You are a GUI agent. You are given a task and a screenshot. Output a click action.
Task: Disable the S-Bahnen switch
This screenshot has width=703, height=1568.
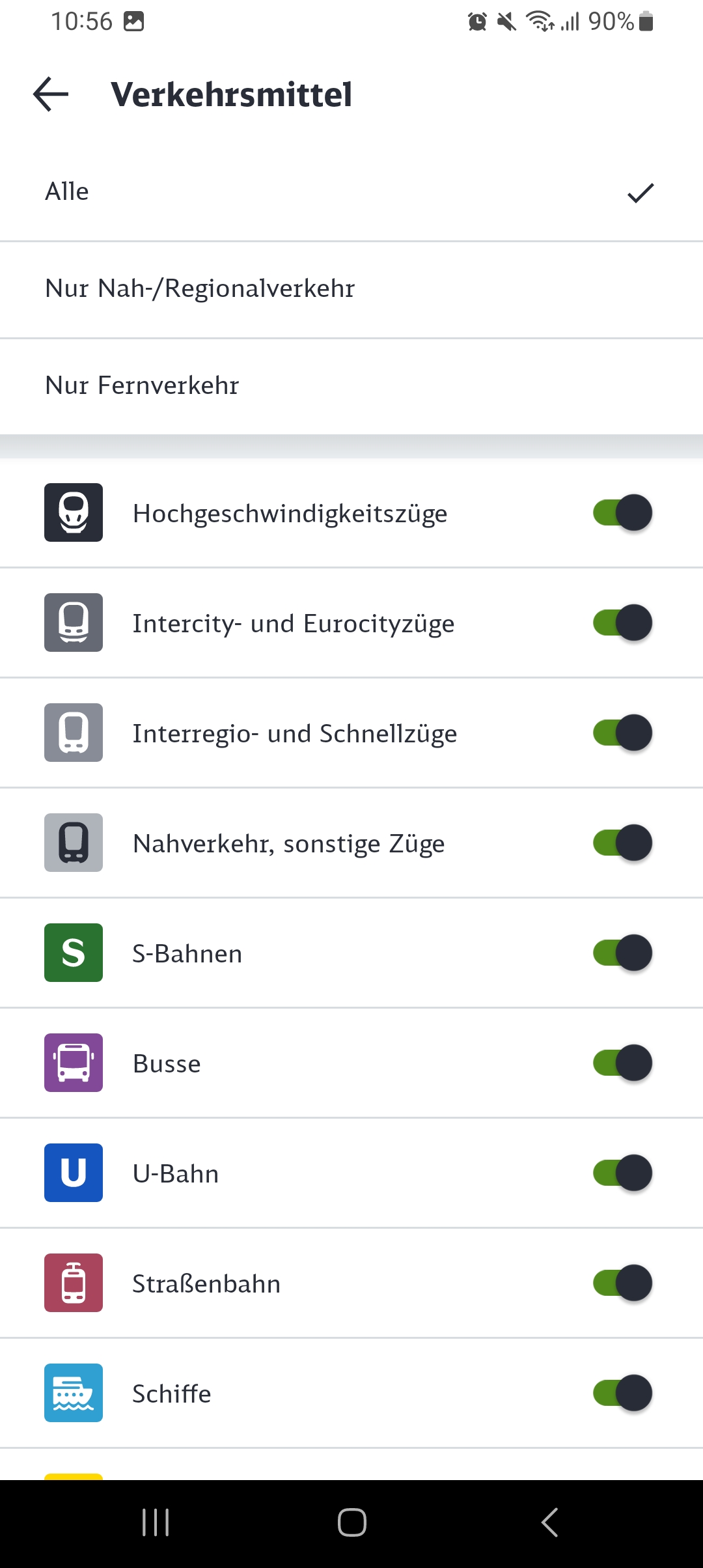pyautogui.click(x=622, y=953)
